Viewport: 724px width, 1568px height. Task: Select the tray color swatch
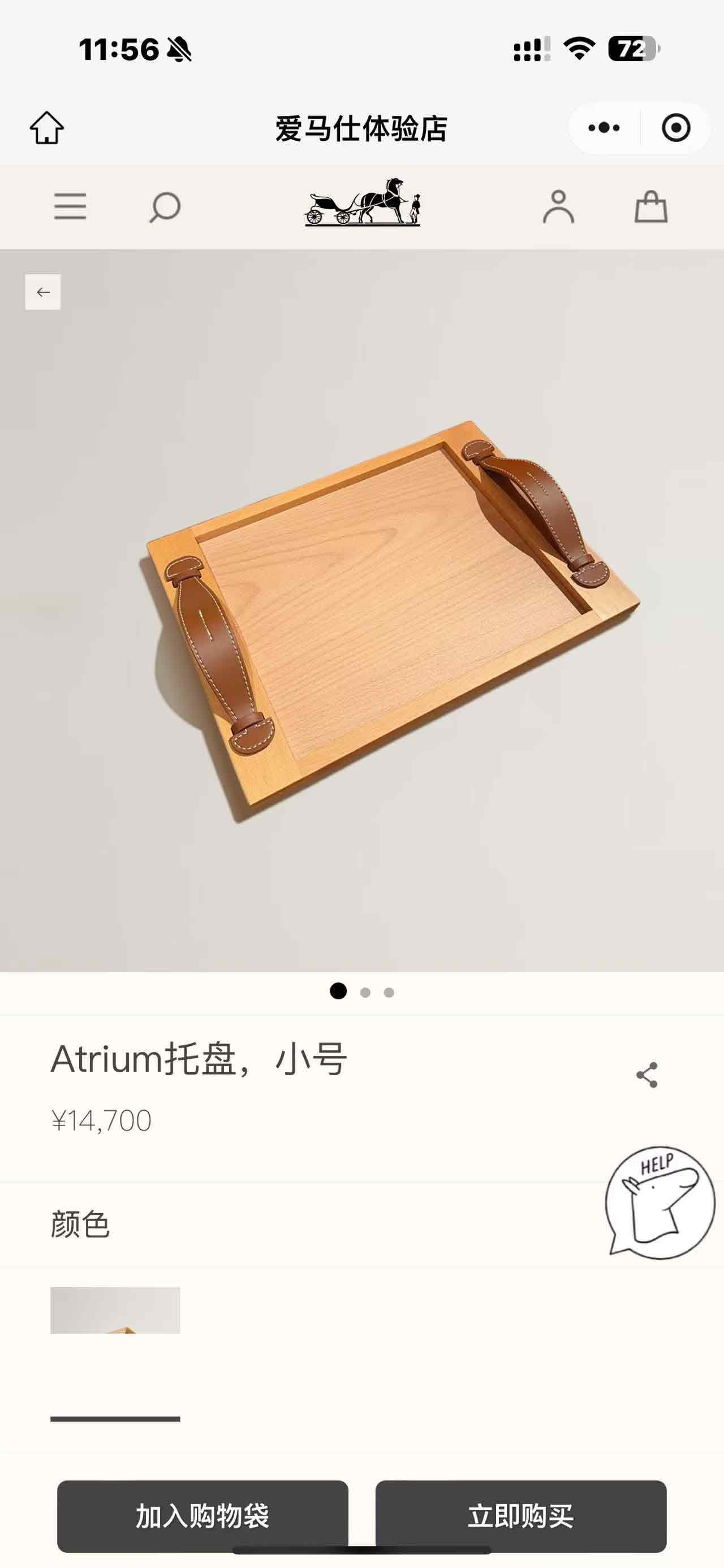[115, 1310]
